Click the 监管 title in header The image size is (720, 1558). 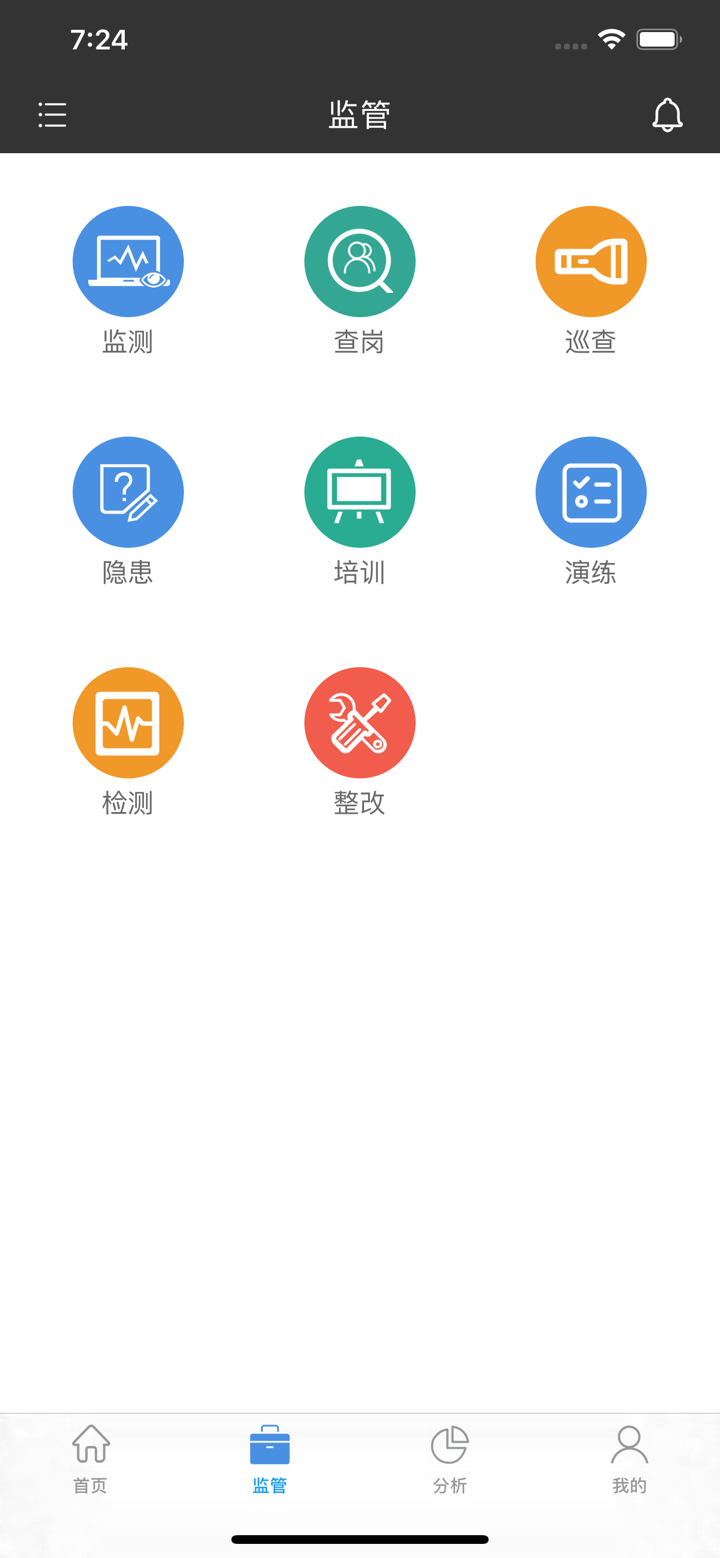tap(360, 115)
